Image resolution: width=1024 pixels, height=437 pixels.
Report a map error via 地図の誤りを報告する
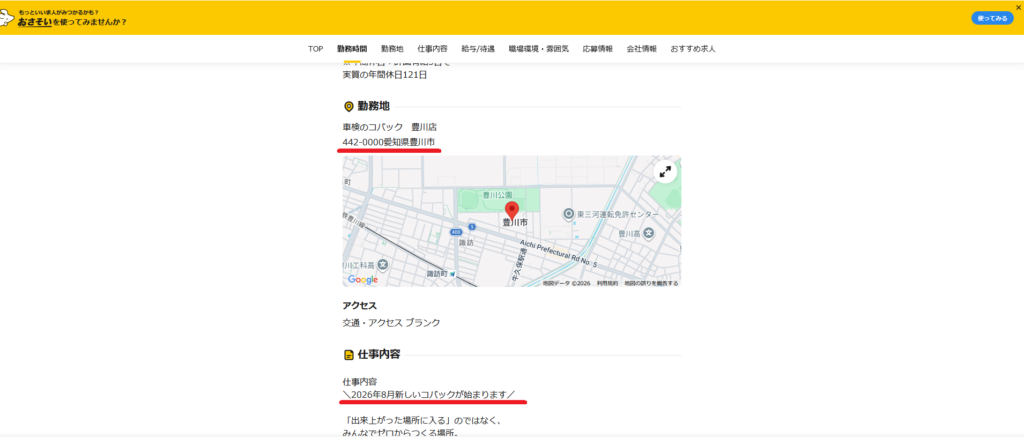point(651,283)
